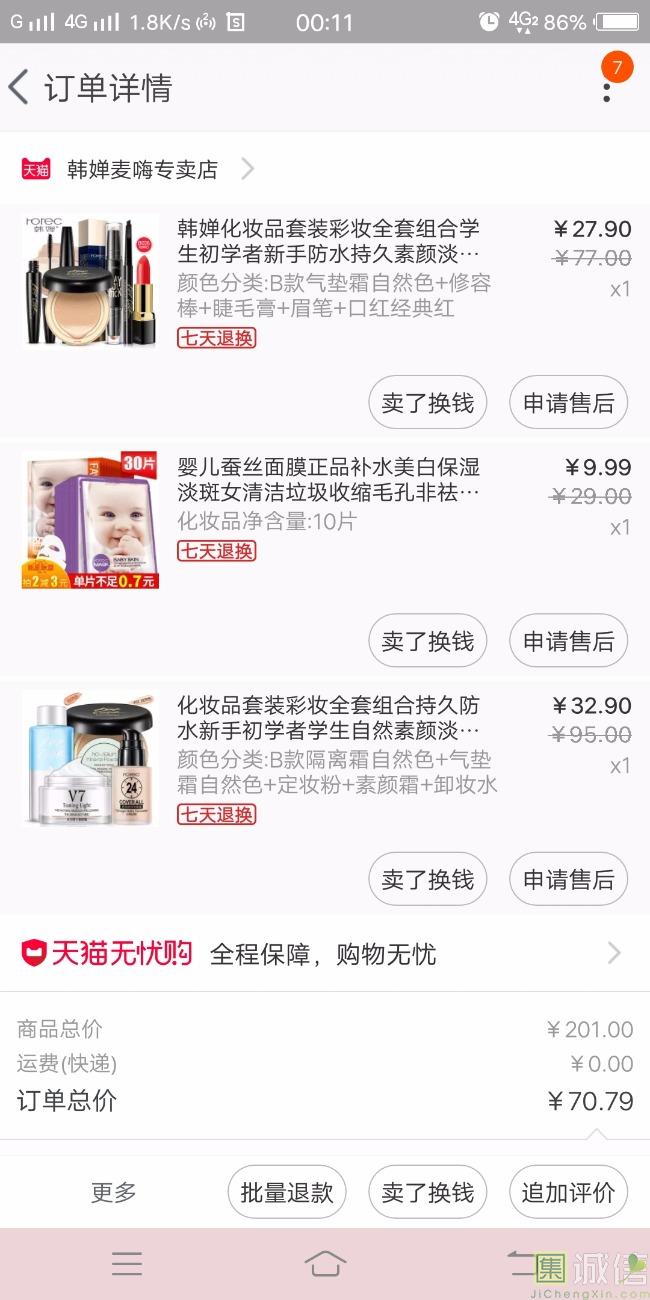Go to the system home screen
This screenshot has height=1300, width=650.
point(324,1264)
